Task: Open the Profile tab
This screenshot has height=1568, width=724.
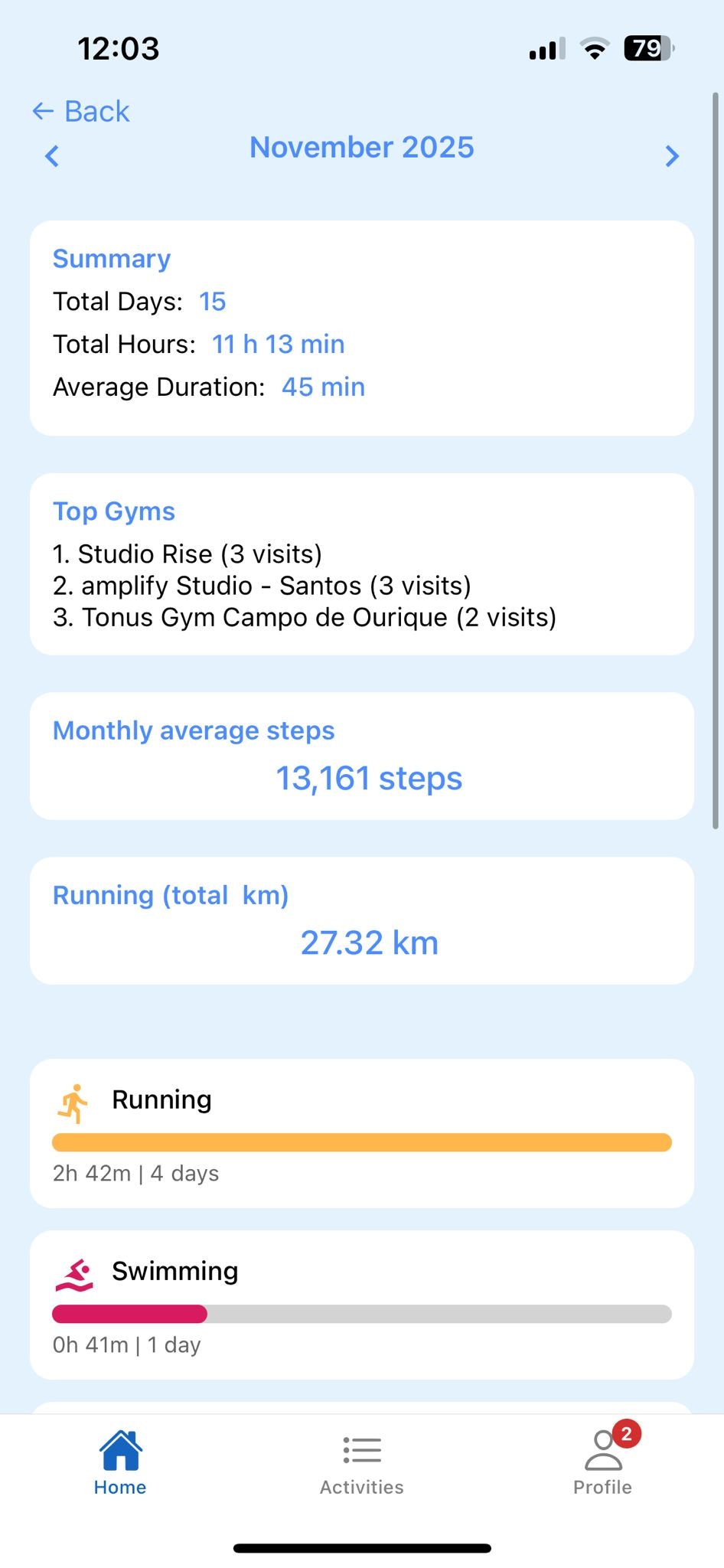Action: tap(603, 1462)
